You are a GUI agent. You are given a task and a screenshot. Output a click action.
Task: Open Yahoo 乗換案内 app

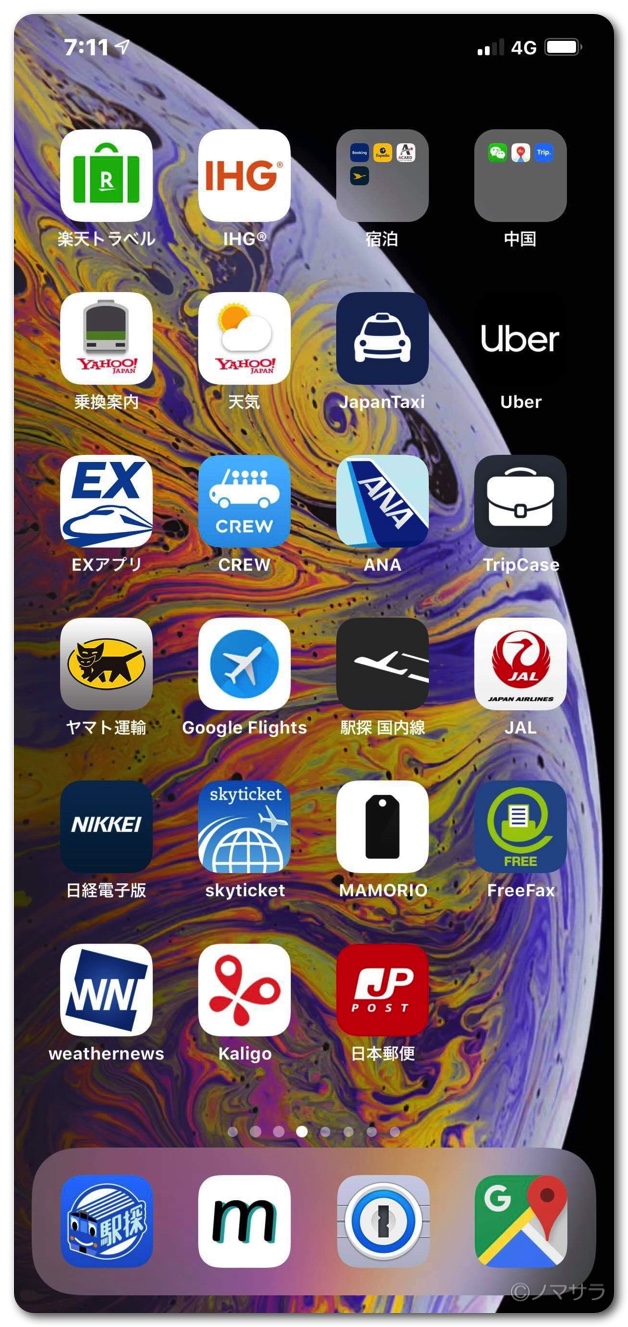click(x=106, y=339)
